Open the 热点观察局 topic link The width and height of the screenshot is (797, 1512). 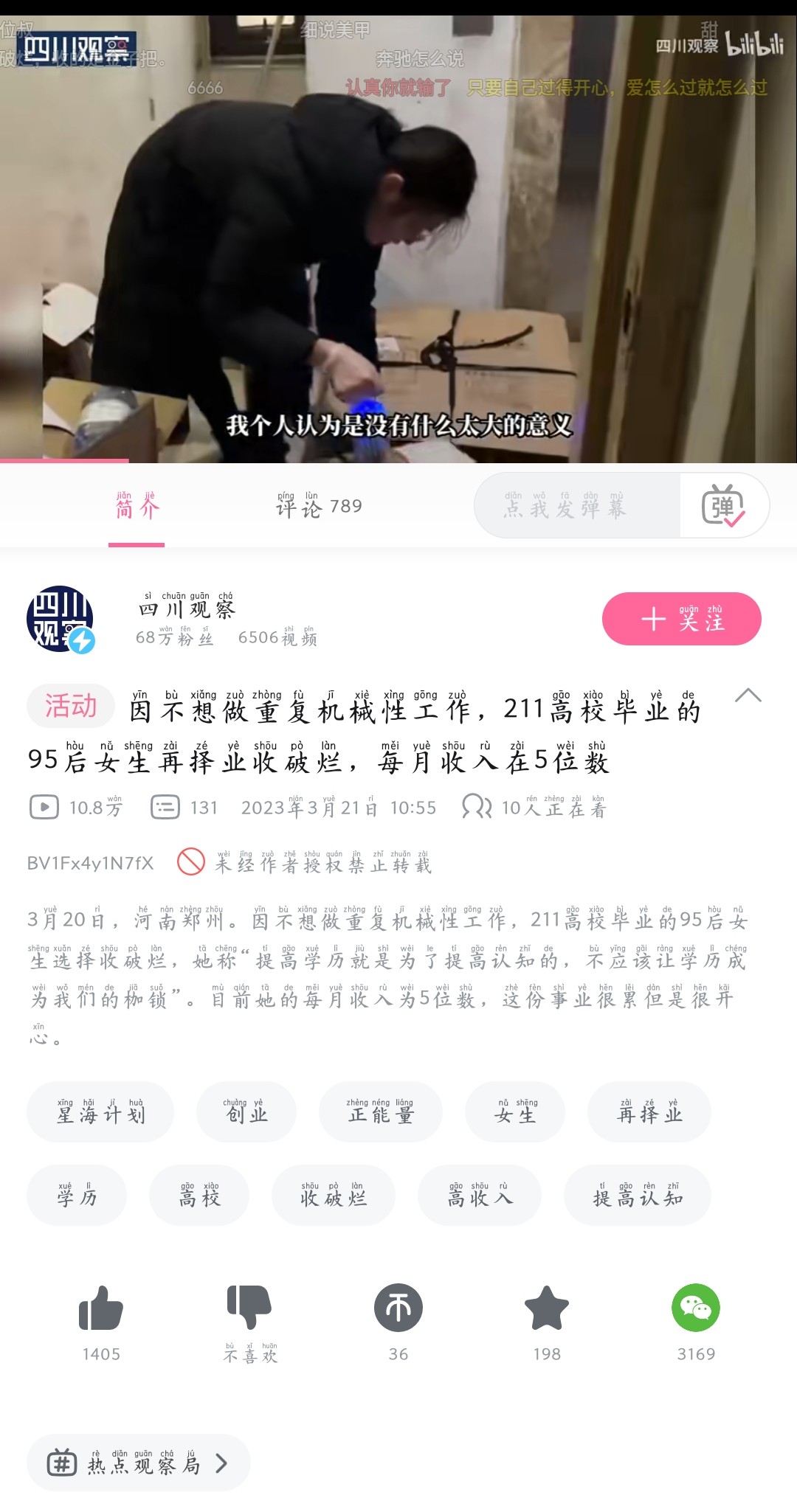[x=139, y=1463]
